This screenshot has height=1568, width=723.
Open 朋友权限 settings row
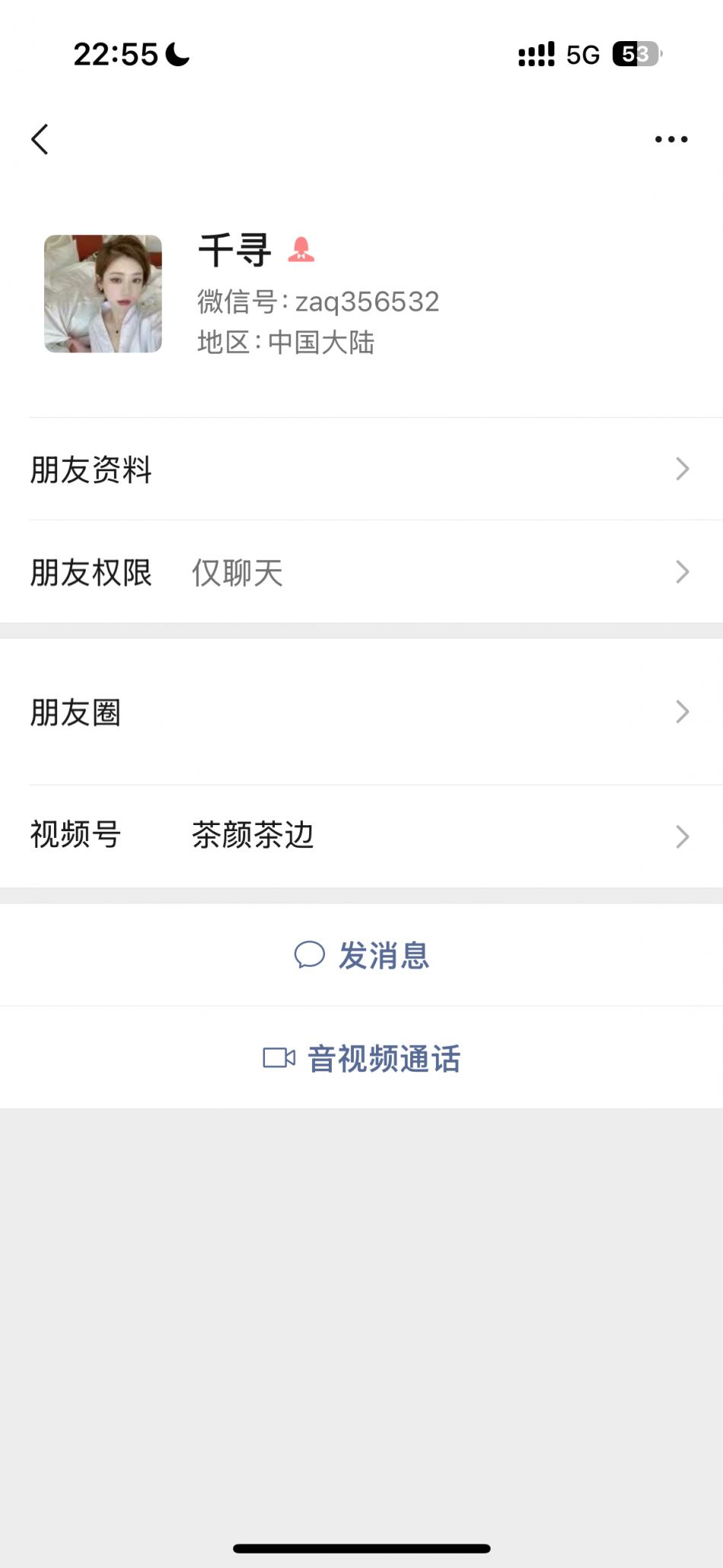[361, 572]
